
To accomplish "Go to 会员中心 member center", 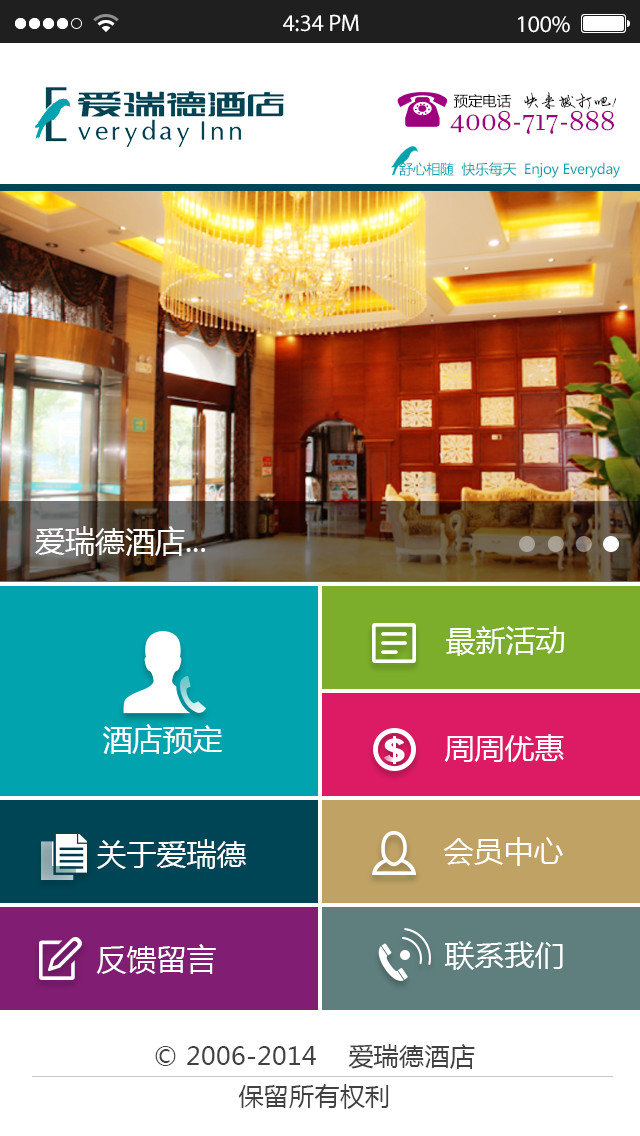I will pos(480,853).
